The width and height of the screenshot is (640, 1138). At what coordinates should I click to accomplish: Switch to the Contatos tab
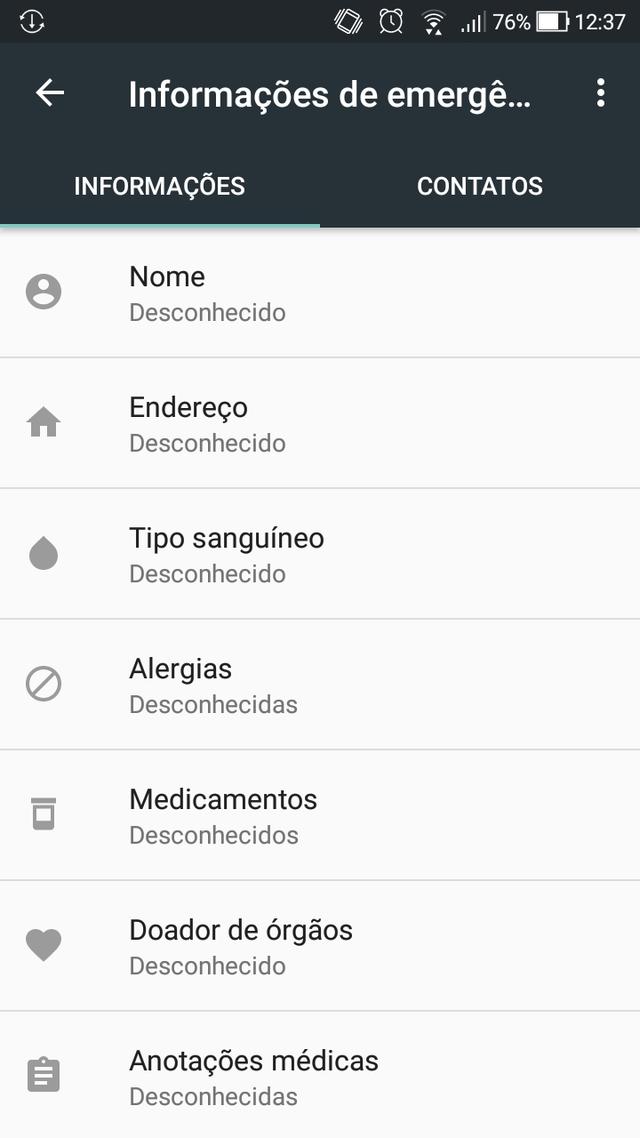(x=479, y=186)
